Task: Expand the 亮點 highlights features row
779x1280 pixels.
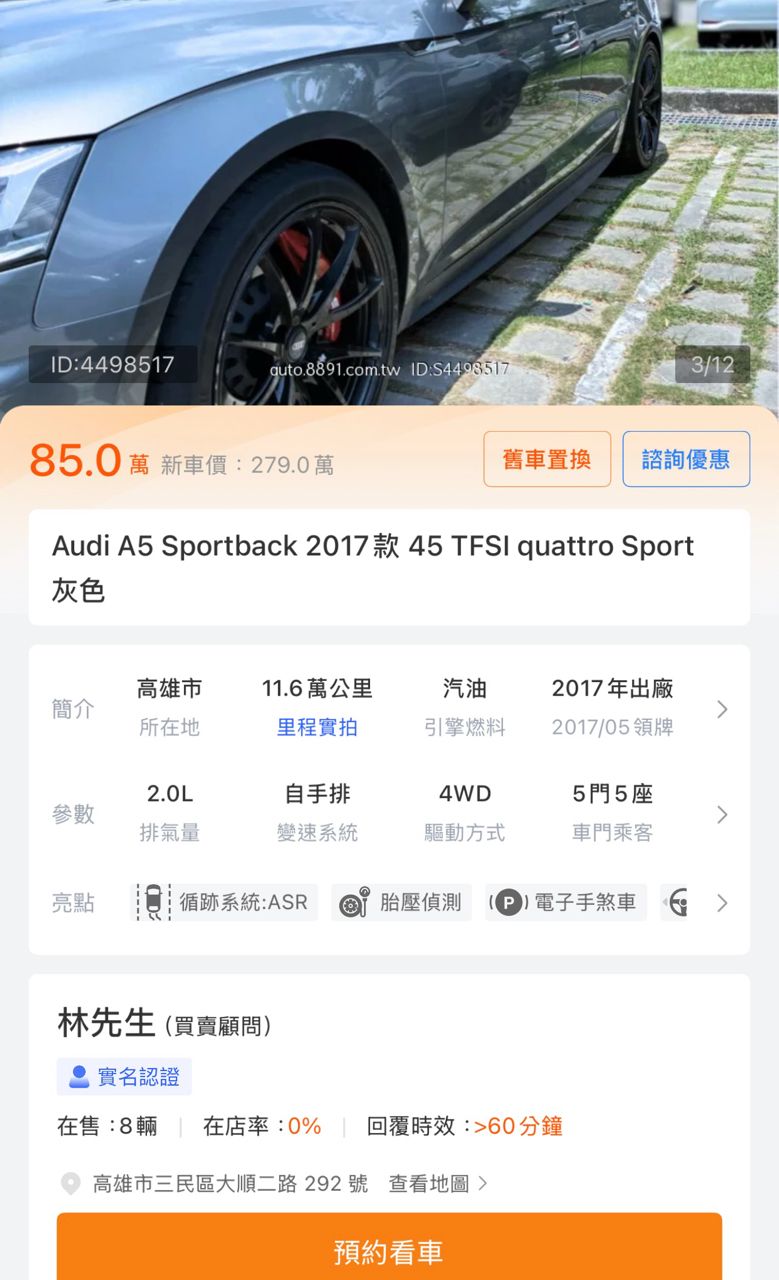Action: pos(722,903)
